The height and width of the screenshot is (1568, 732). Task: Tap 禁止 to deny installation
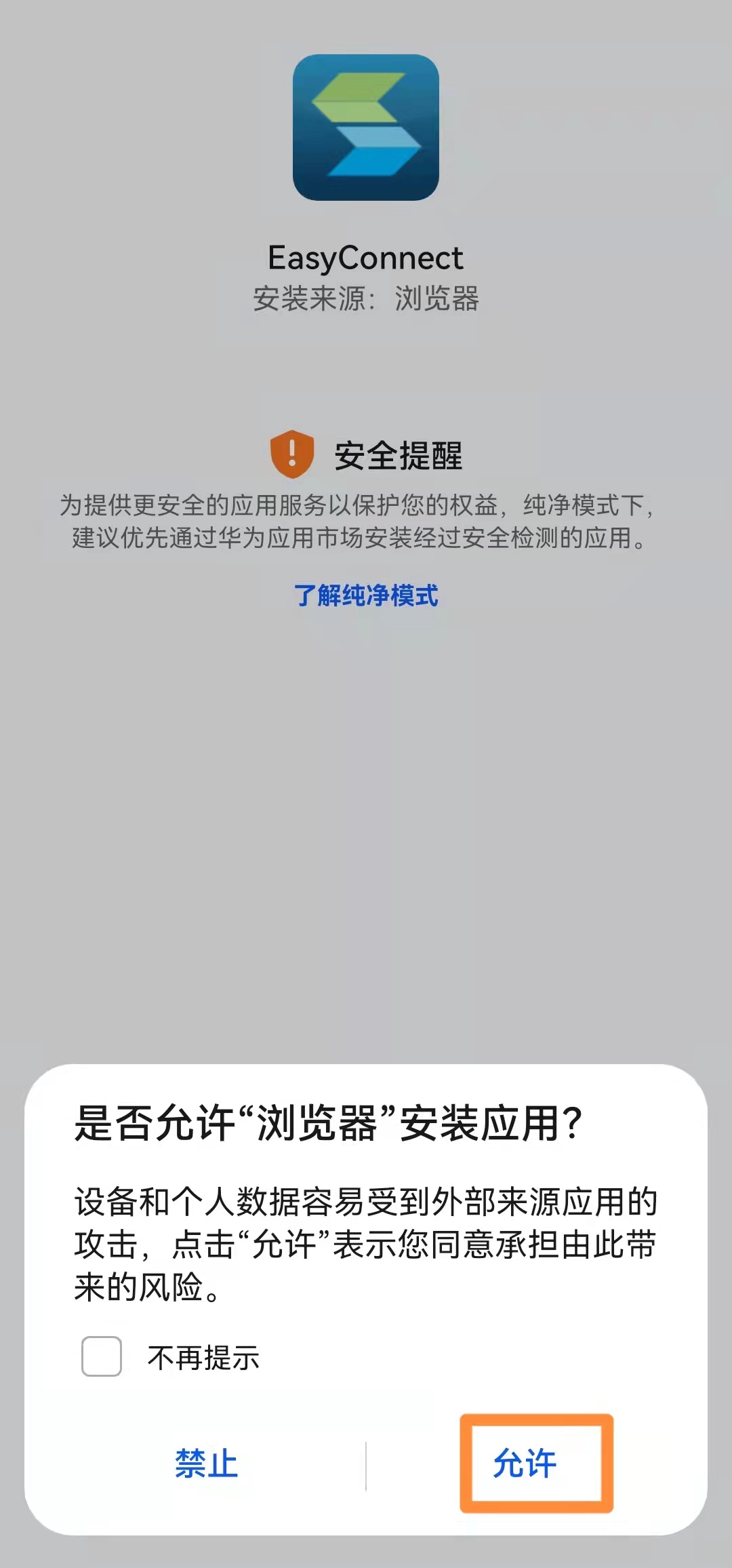(207, 1464)
